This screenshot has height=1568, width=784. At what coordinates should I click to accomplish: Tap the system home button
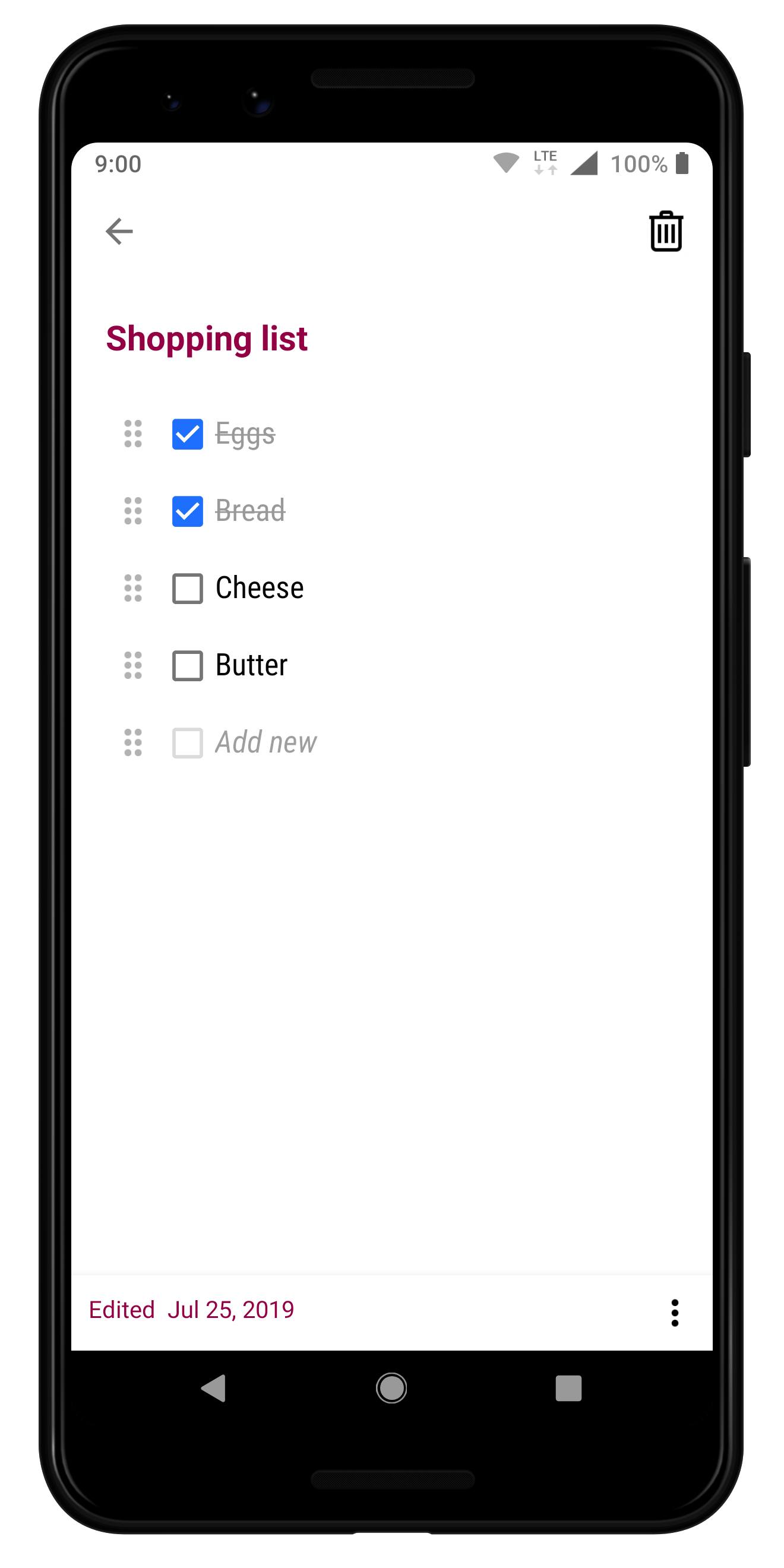(x=391, y=1389)
